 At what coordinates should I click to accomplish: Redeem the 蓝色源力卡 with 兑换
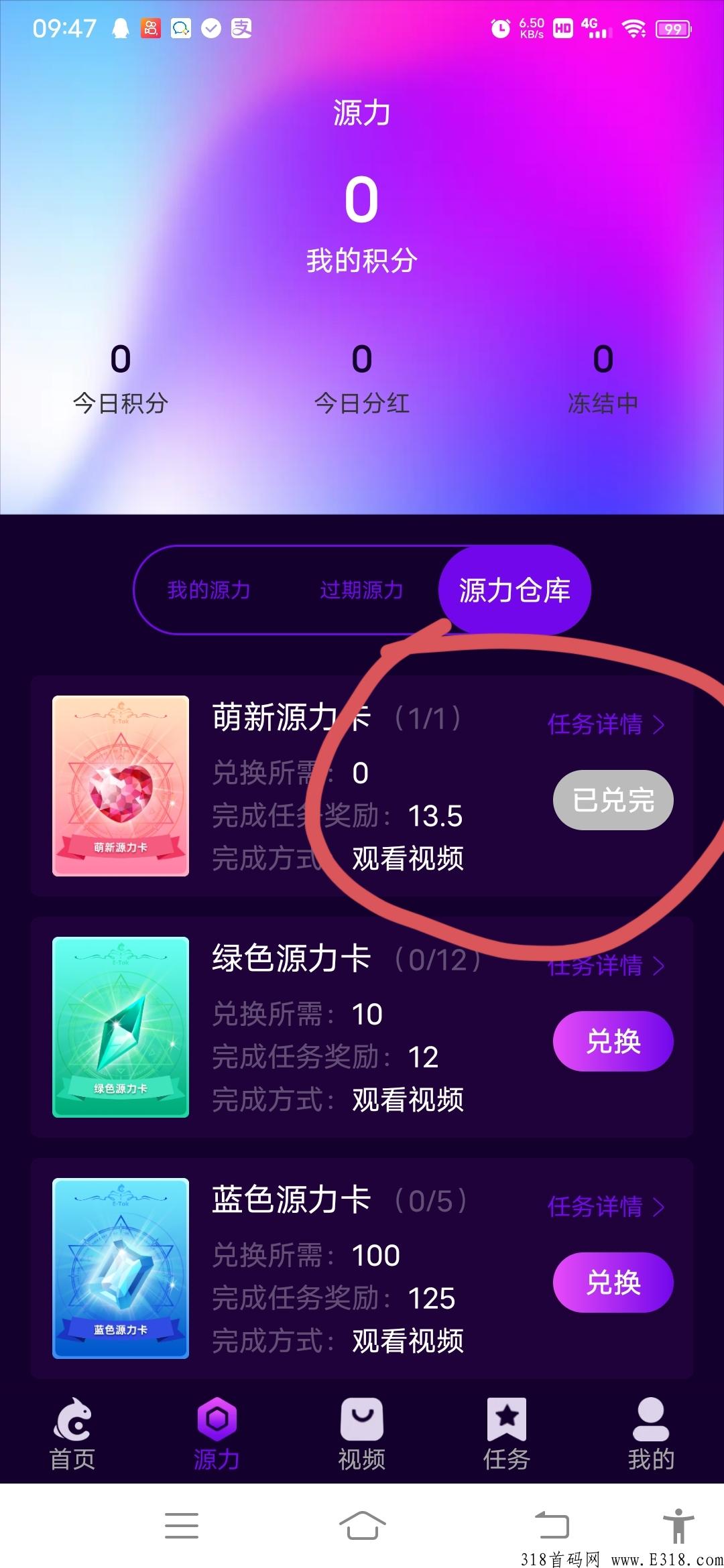[613, 1283]
